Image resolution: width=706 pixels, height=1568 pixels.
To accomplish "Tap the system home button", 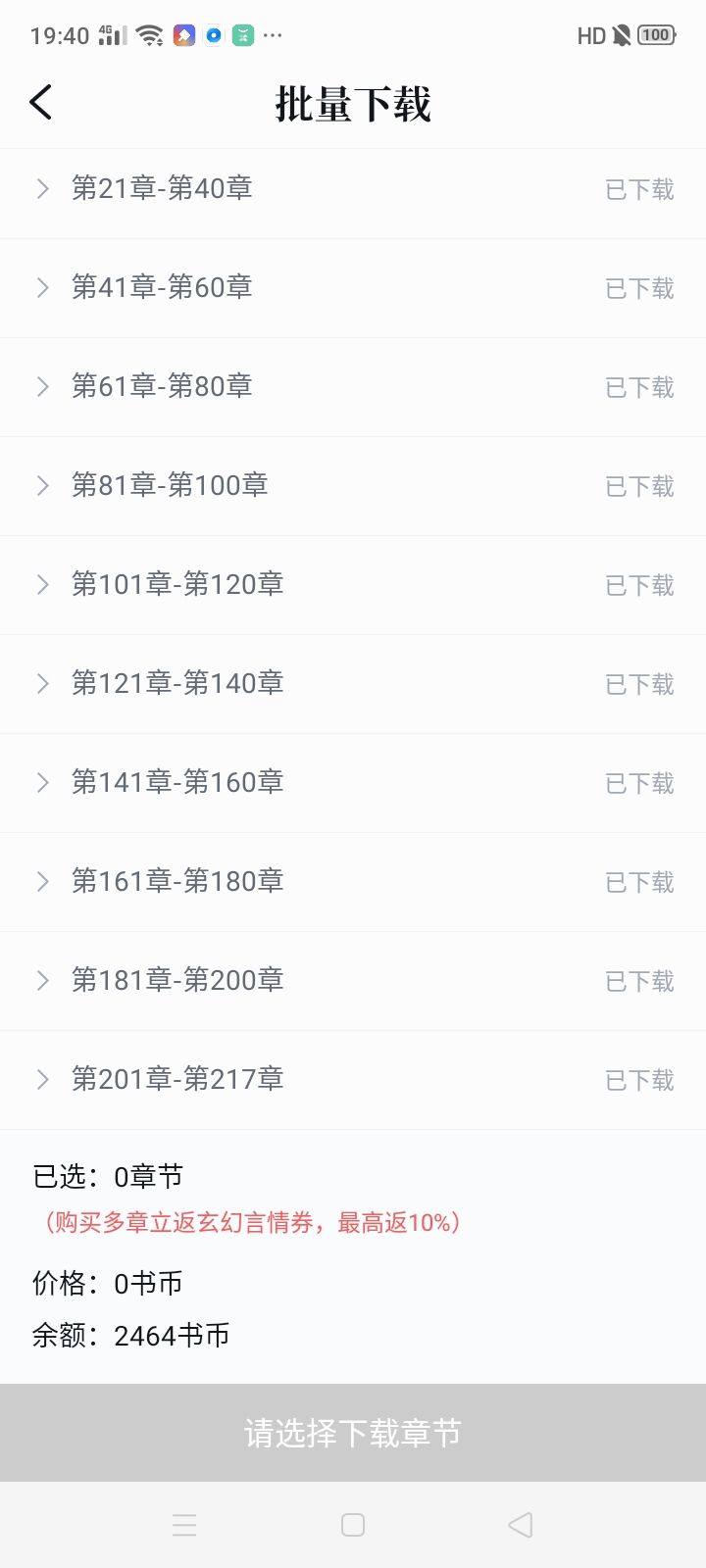I will pyautogui.click(x=353, y=1525).
